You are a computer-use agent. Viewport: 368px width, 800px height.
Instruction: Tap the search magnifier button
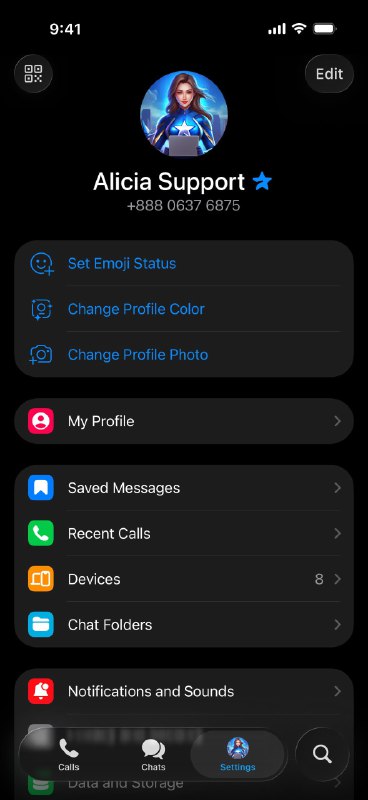point(323,754)
